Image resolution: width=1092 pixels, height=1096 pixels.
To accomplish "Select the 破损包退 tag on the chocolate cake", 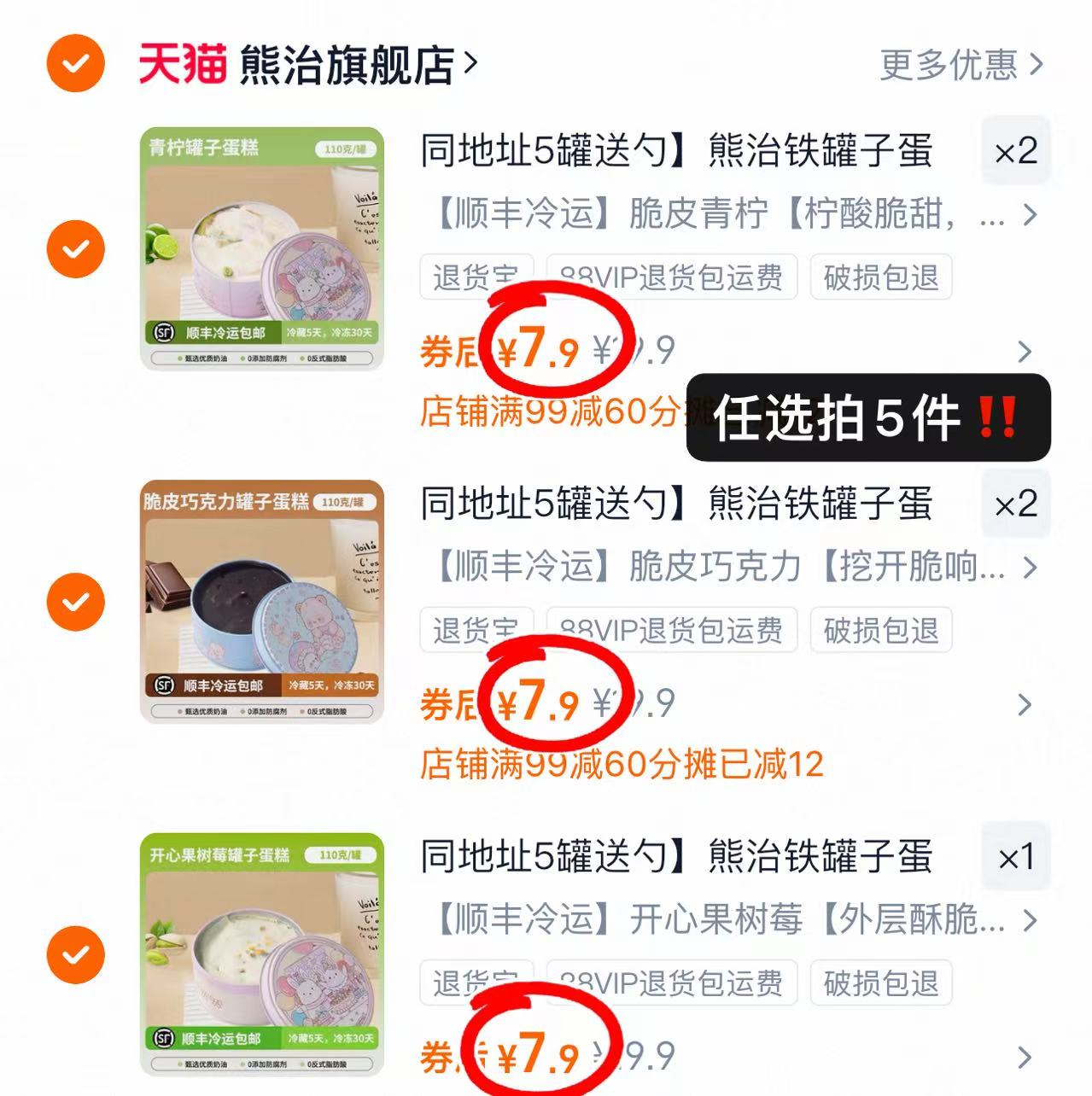I will (x=882, y=631).
